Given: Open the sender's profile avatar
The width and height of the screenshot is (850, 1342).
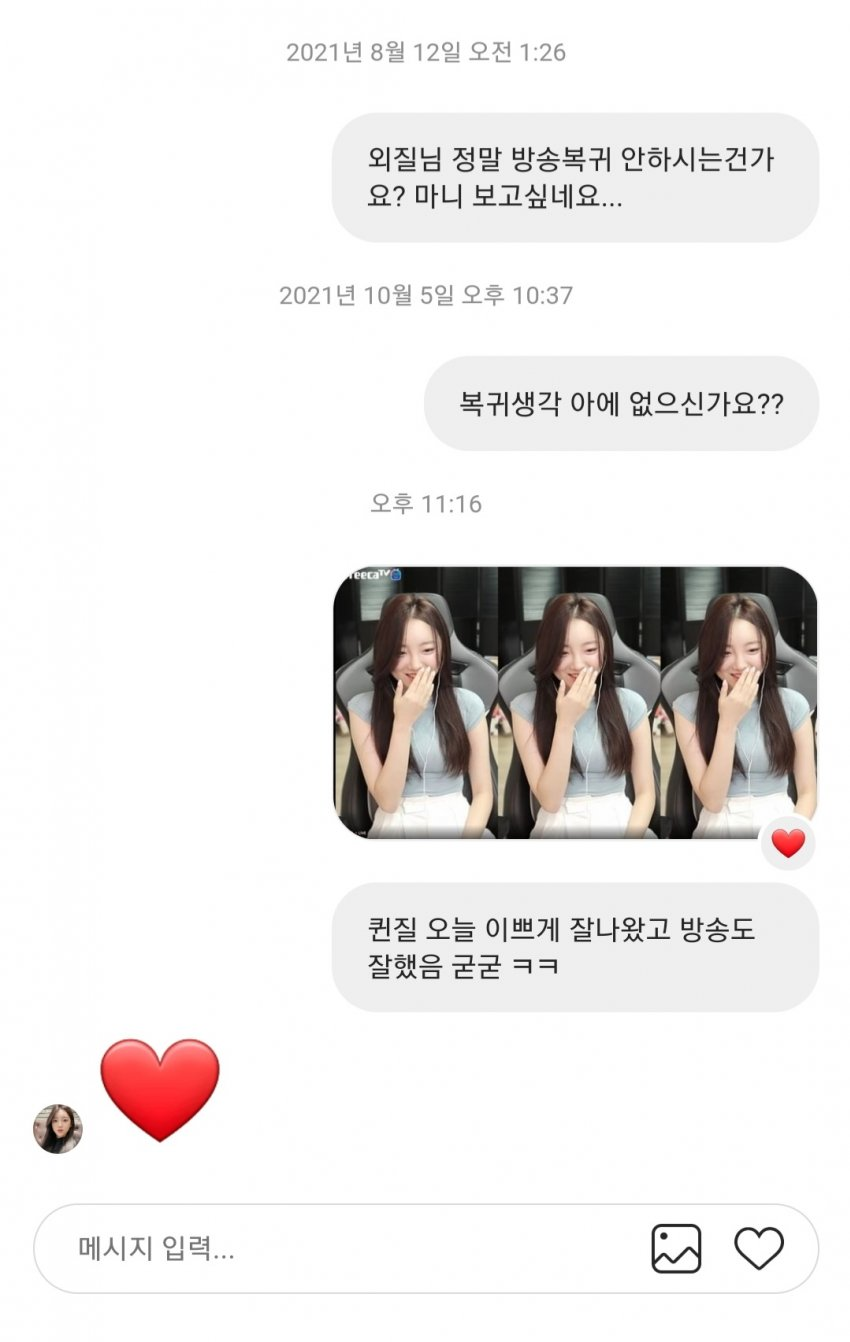Looking at the screenshot, I should point(58,1129).
